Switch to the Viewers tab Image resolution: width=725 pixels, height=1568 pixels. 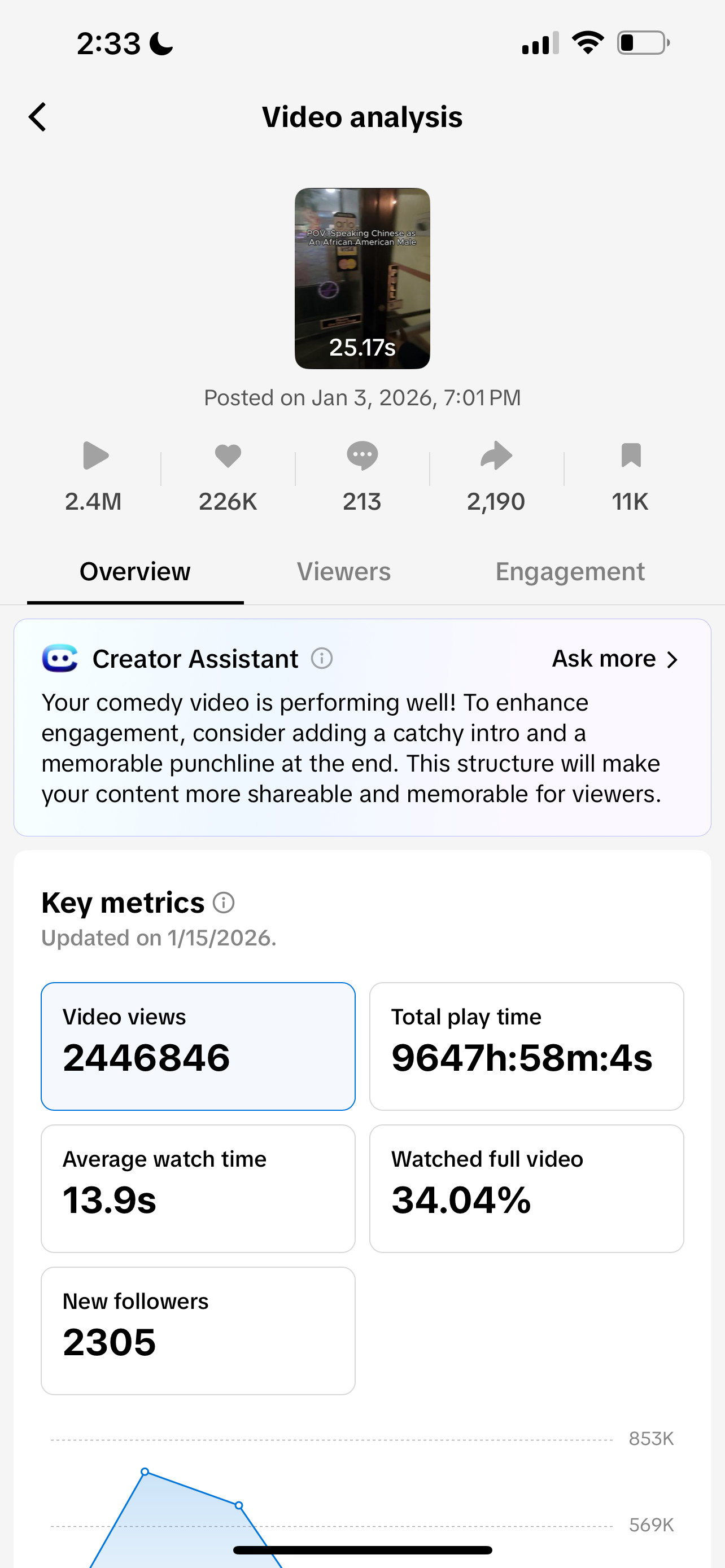tap(343, 572)
